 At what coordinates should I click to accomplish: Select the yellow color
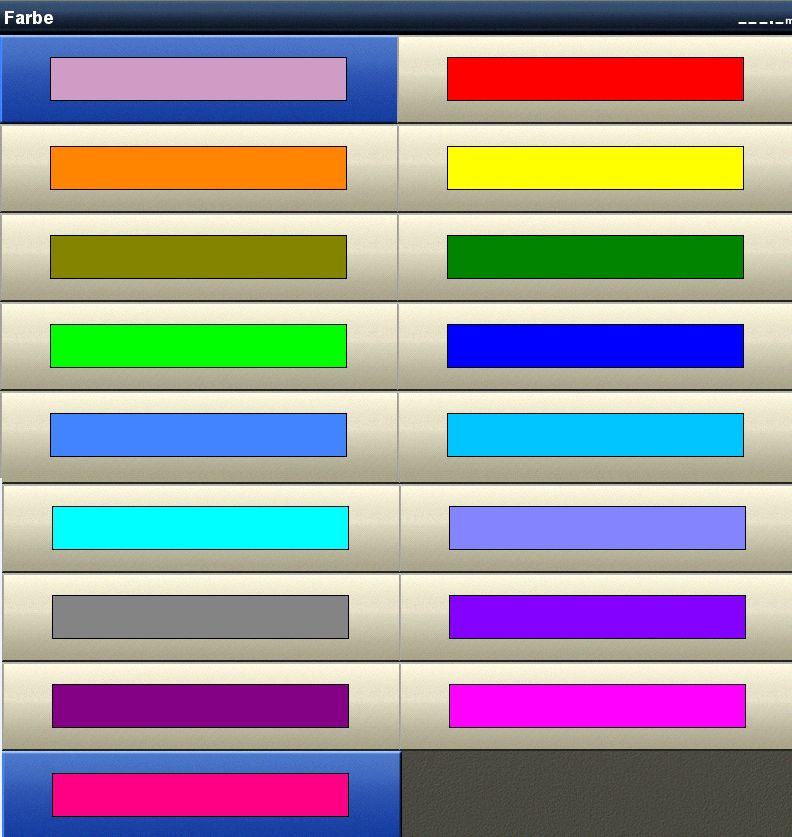point(595,168)
